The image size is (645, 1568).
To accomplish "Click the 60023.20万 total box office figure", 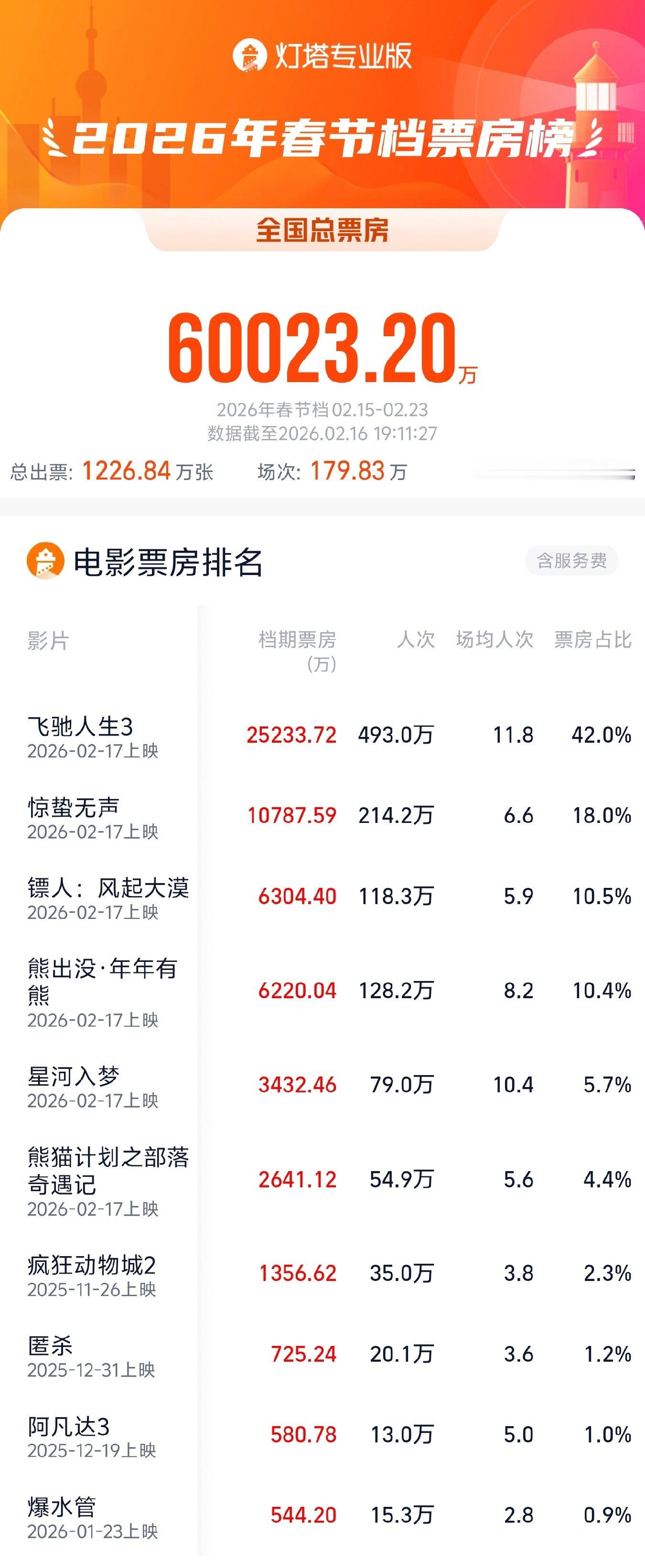I will coord(322,351).
